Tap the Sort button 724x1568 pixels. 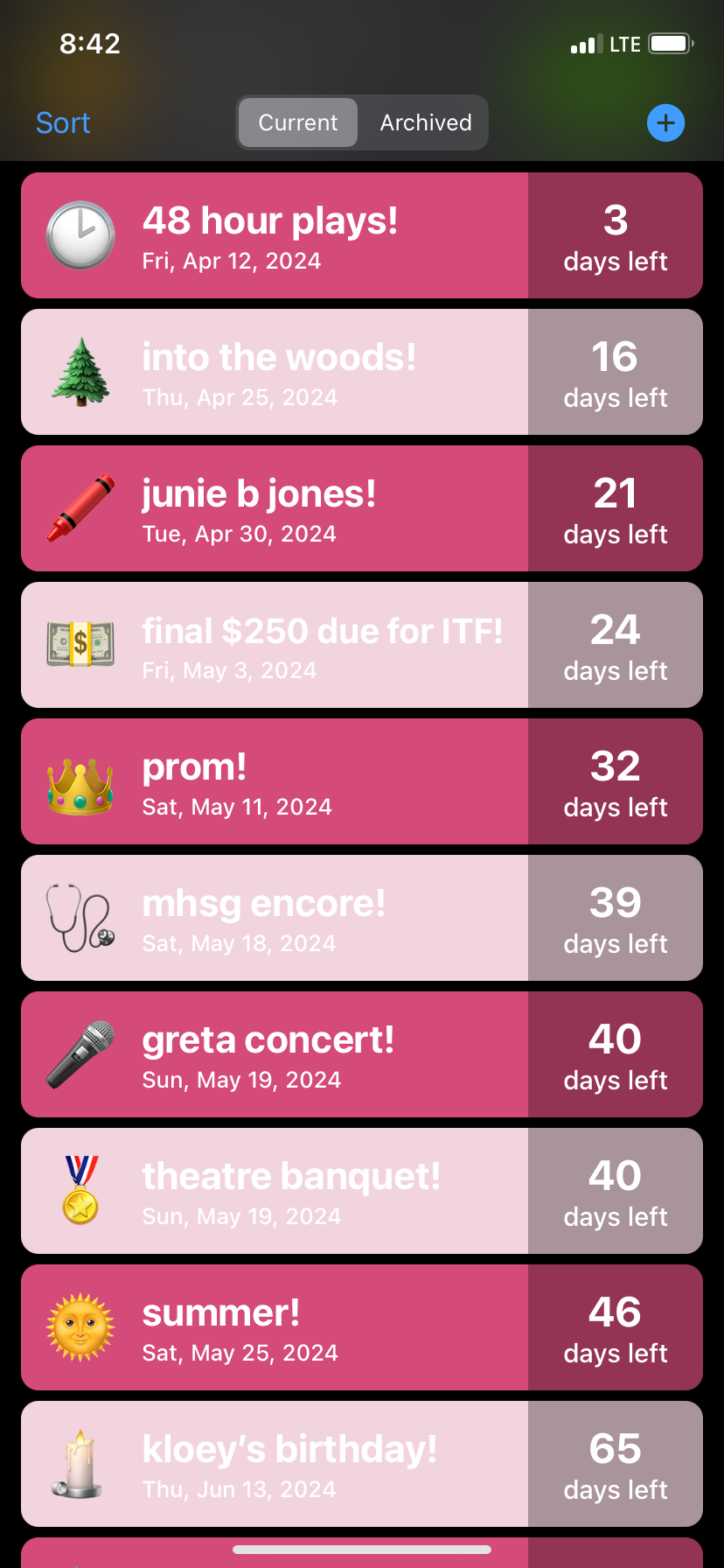point(63,123)
